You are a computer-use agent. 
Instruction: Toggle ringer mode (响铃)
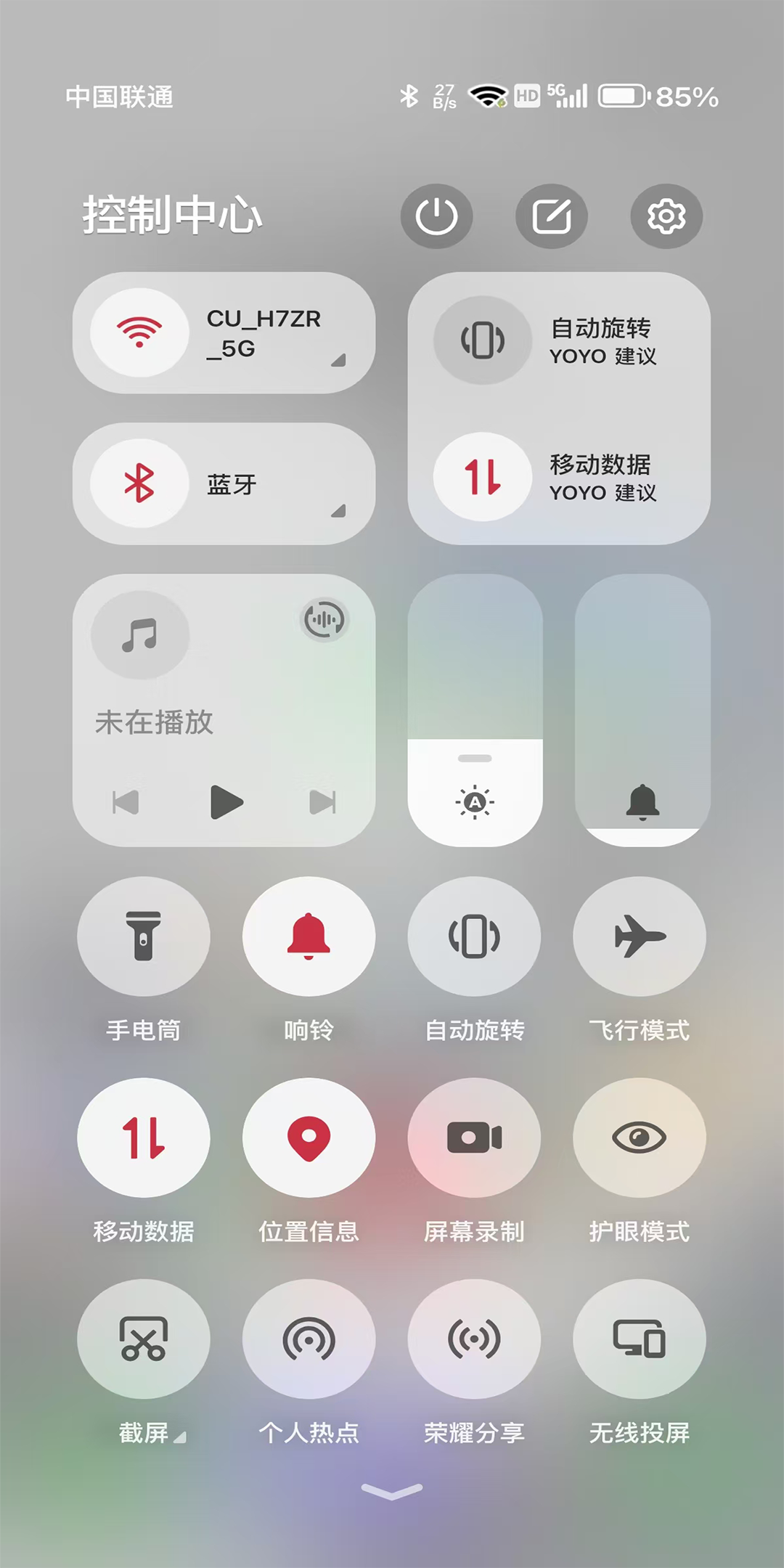pos(309,936)
